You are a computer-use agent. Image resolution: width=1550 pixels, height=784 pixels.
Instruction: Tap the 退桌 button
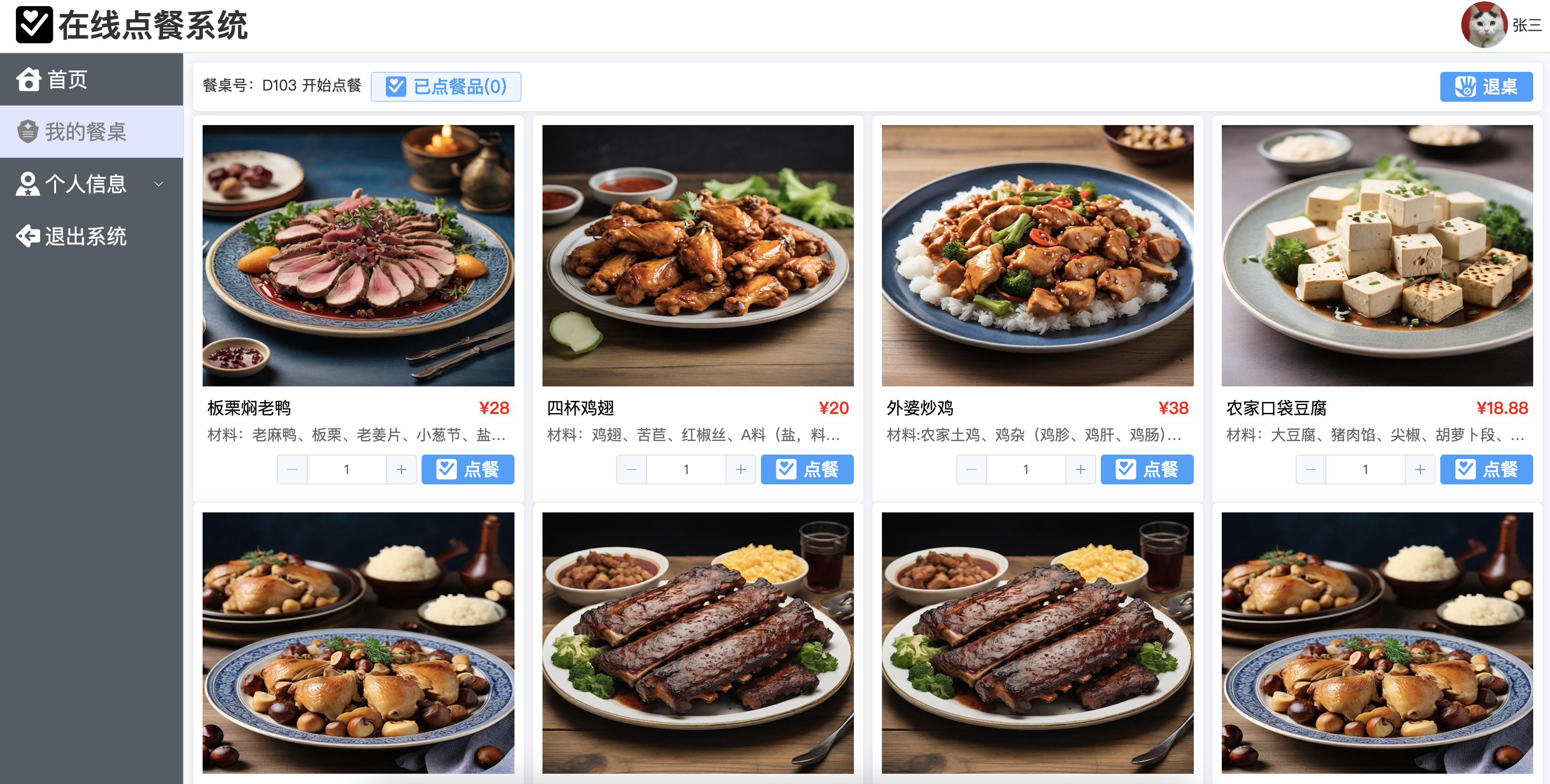point(1485,87)
